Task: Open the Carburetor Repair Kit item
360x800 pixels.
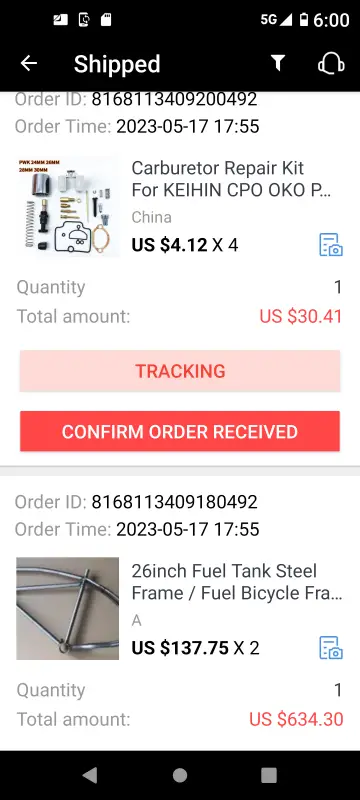Action: [232, 179]
